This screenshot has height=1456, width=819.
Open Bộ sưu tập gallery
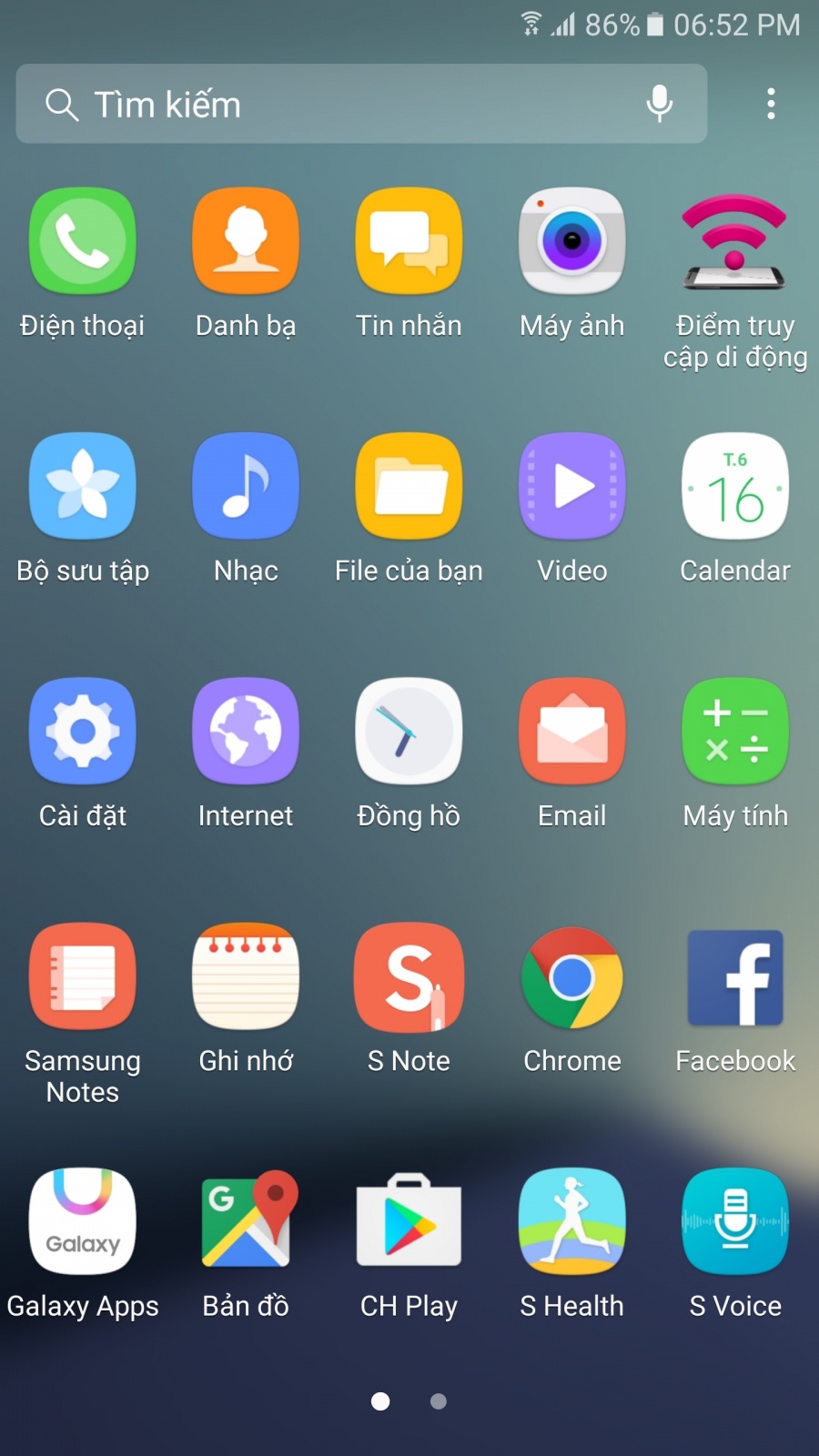pos(82,487)
